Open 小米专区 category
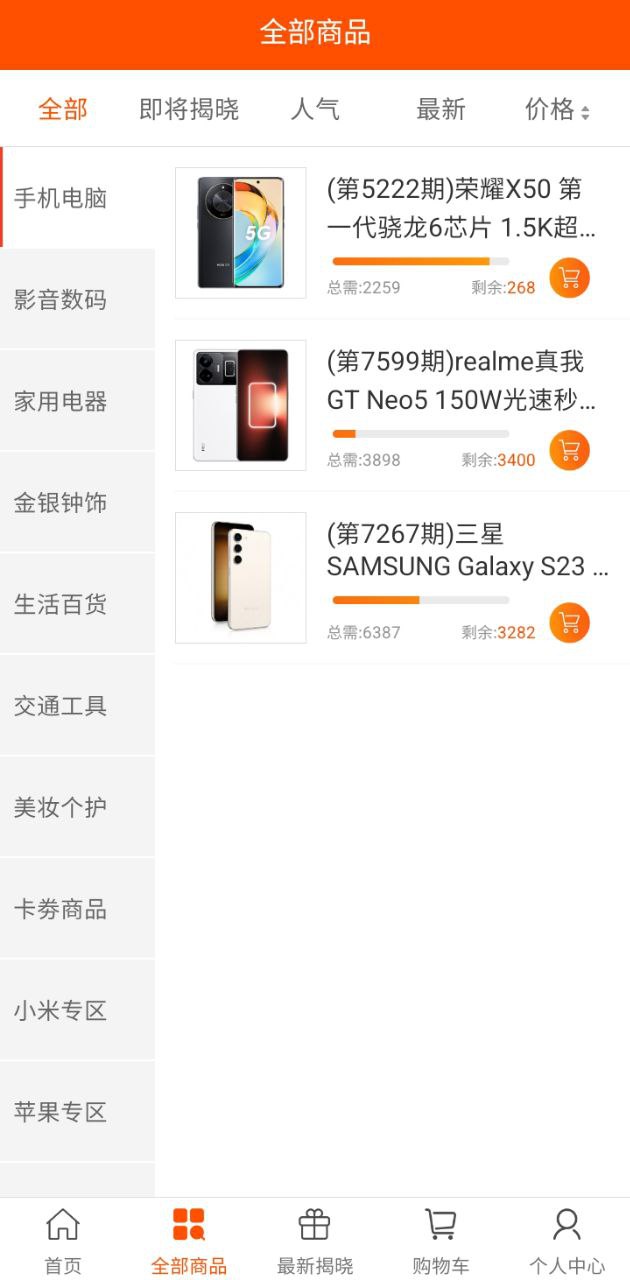 (60, 1011)
